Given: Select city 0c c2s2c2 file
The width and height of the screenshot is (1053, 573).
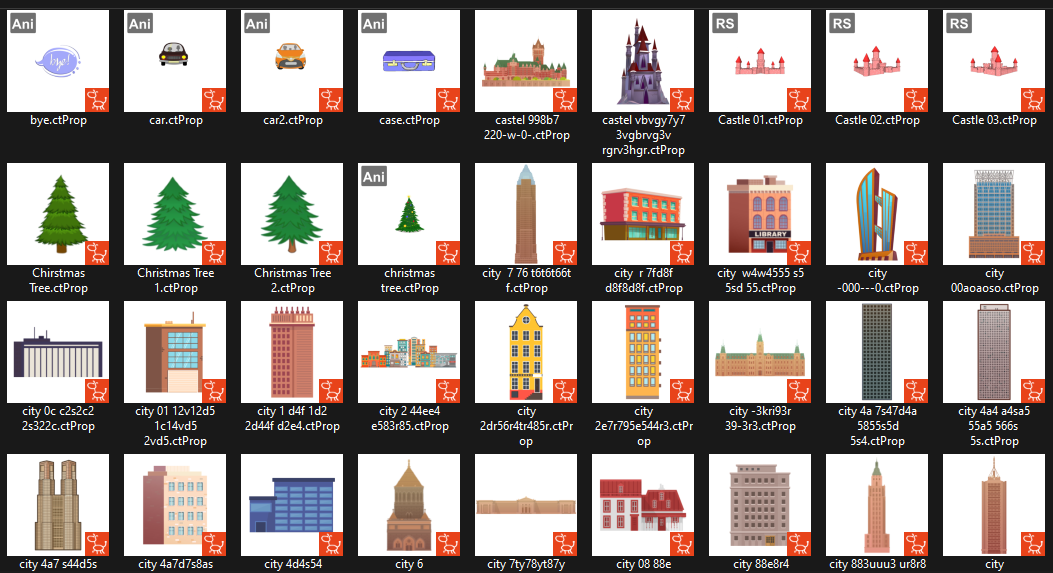Looking at the screenshot, I should pyautogui.click(x=58, y=352).
